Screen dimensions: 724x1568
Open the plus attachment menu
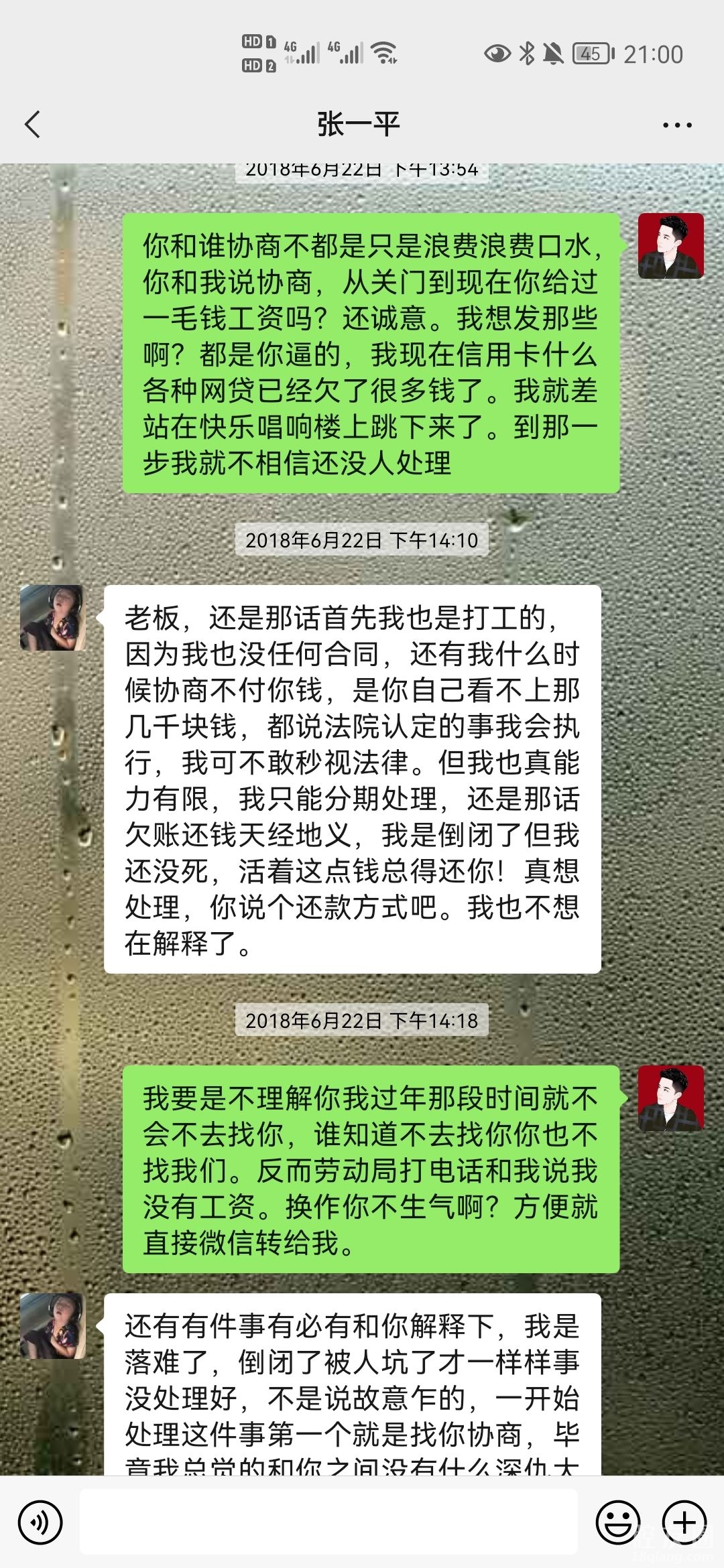point(684,1522)
